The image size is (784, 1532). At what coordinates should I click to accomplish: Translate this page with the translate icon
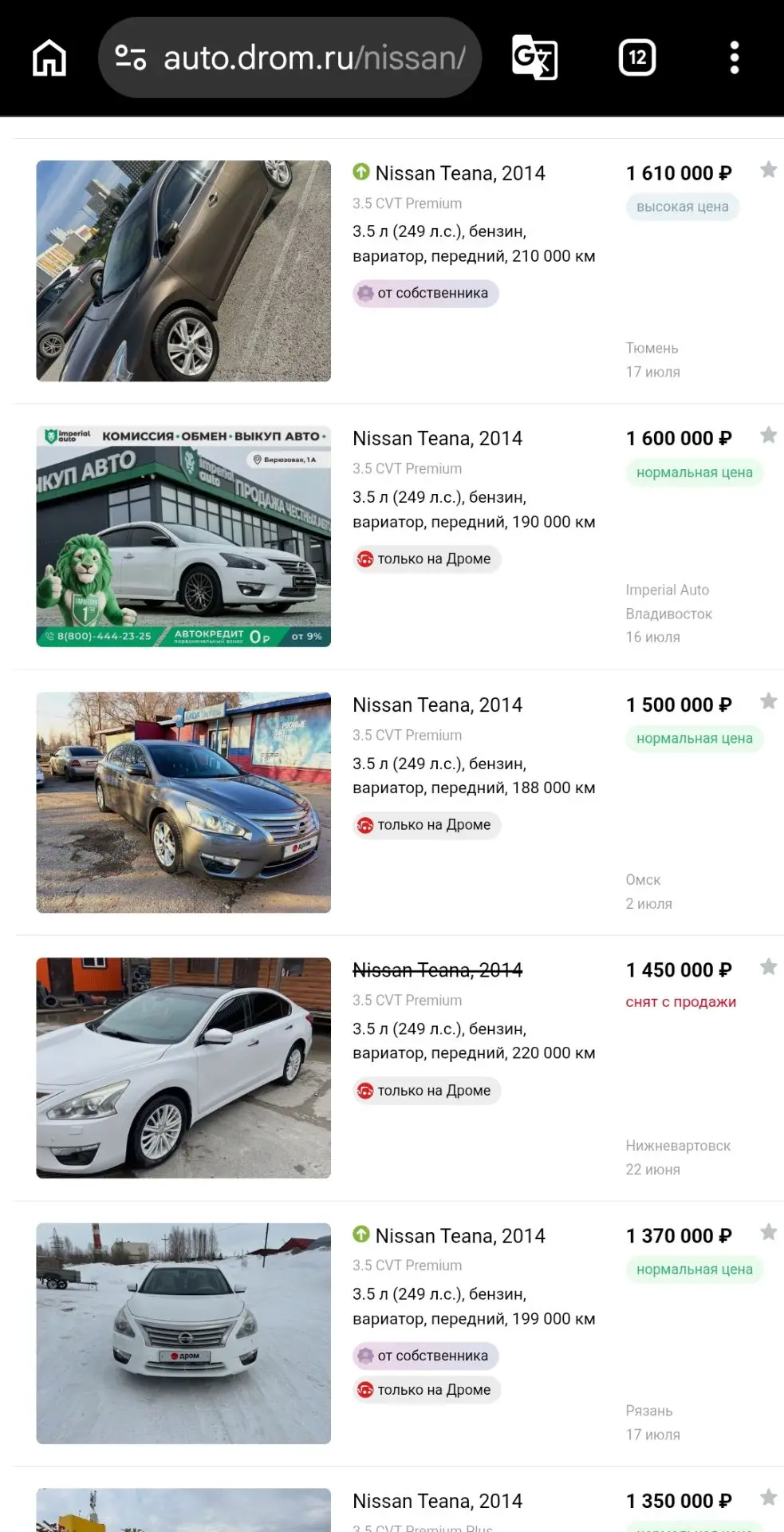click(534, 57)
